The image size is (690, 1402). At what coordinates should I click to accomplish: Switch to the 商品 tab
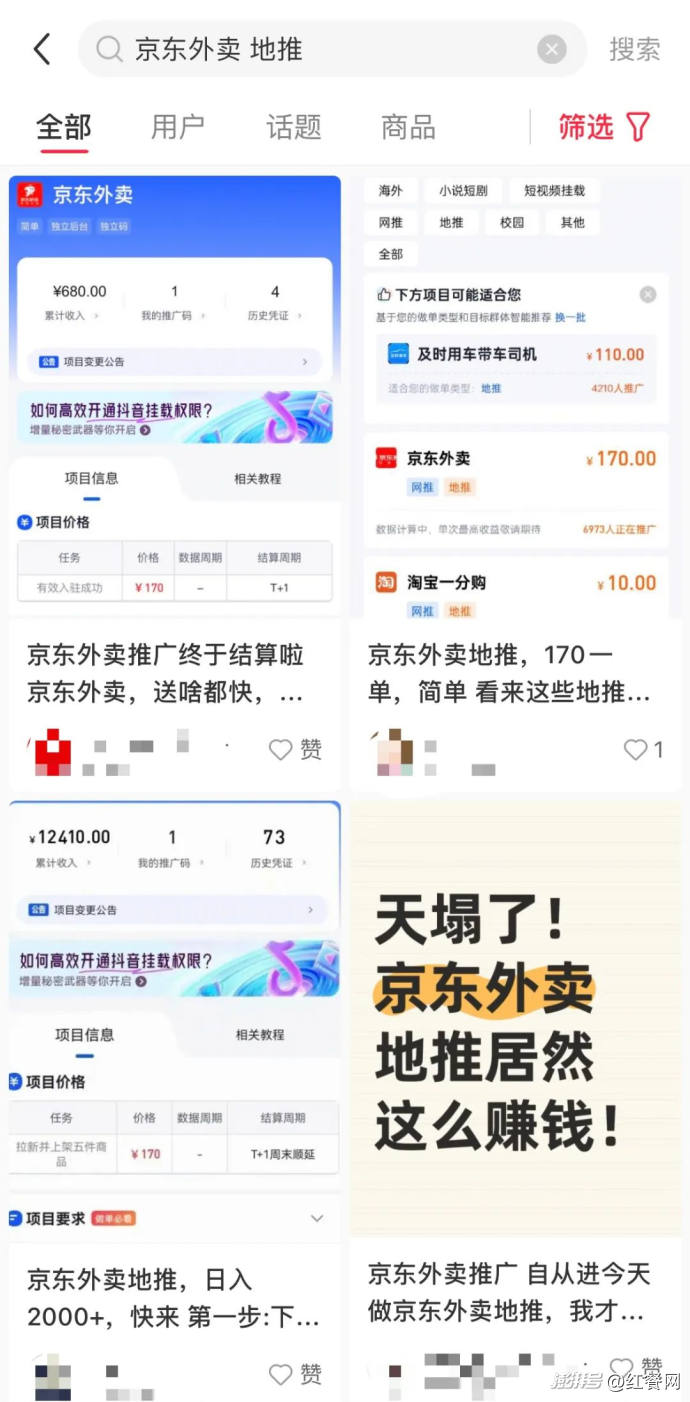[x=408, y=127]
